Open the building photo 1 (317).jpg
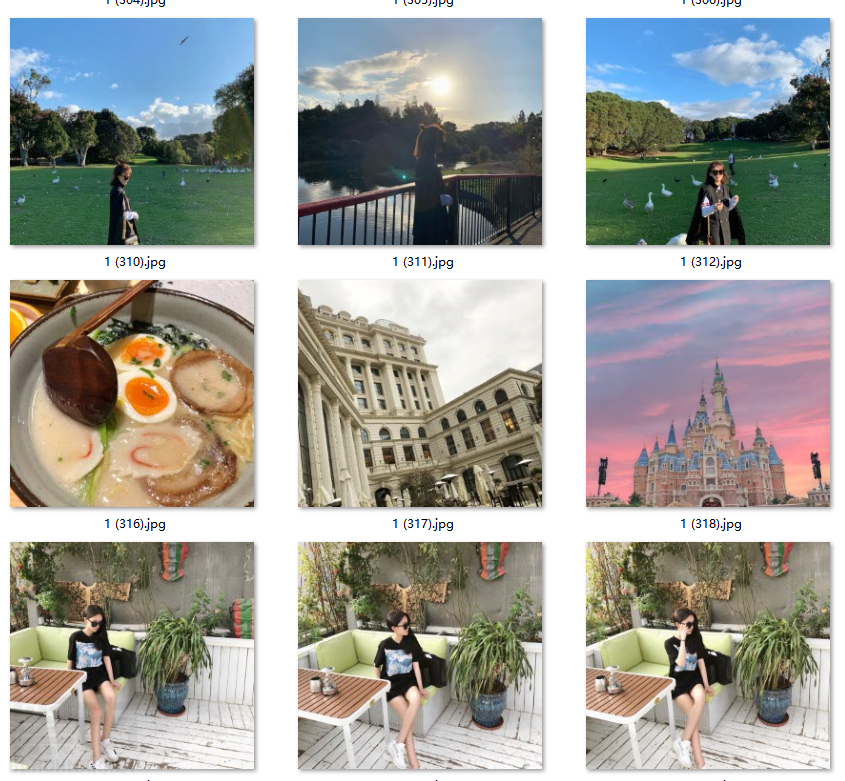845x781 pixels. pos(420,393)
